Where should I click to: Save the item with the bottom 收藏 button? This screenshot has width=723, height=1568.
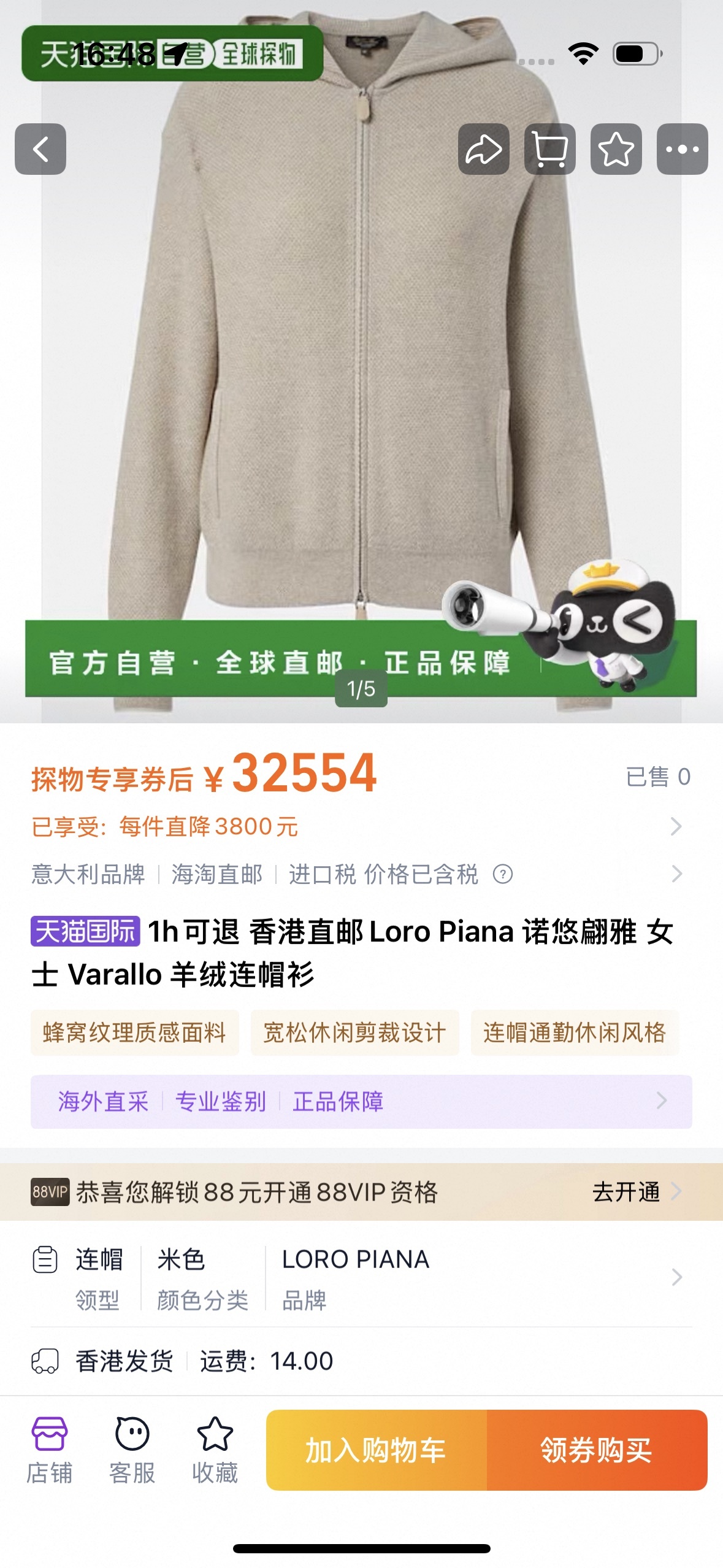click(x=215, y=1449)
